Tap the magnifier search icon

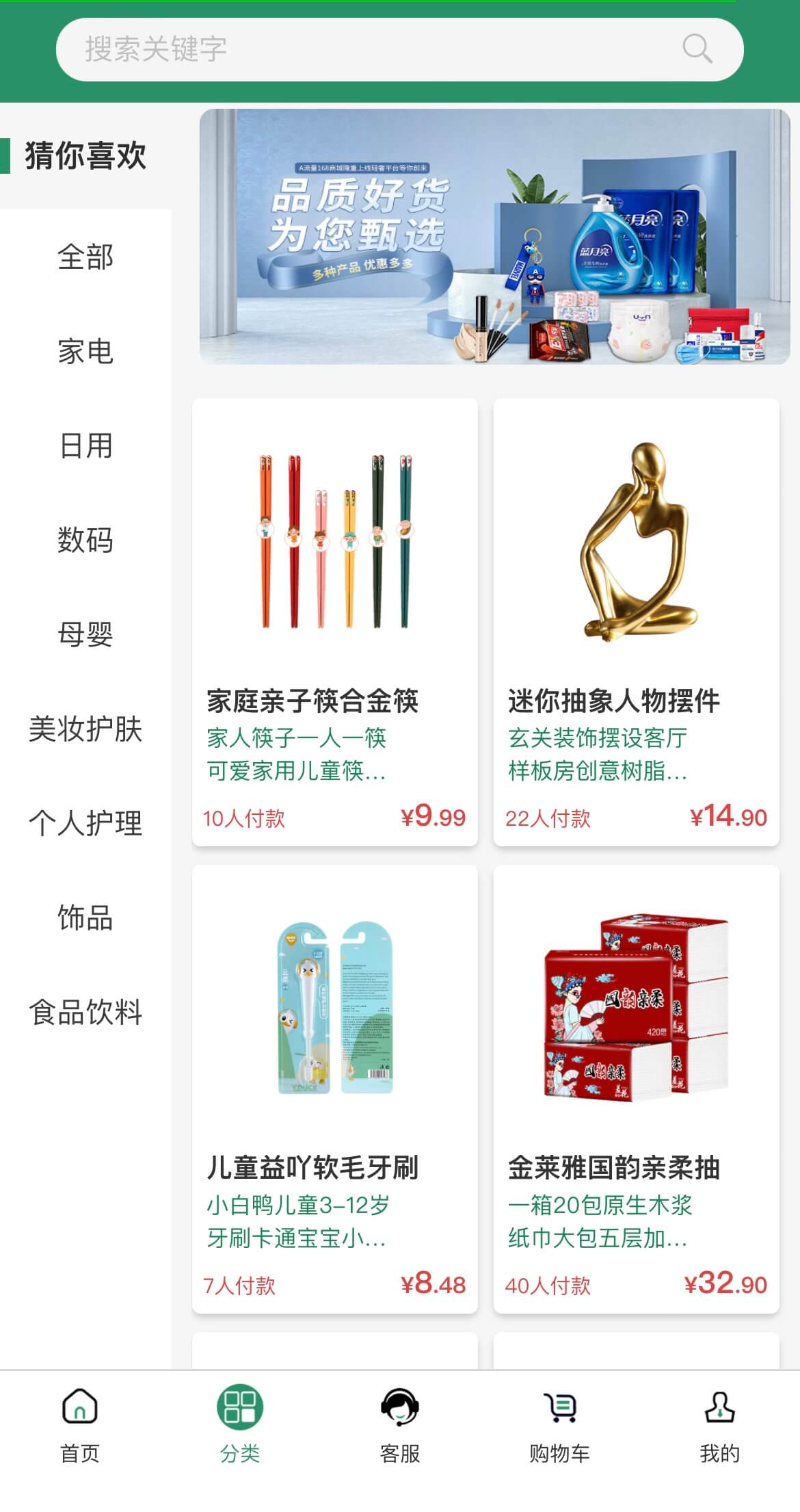click(x=697, y=49)
